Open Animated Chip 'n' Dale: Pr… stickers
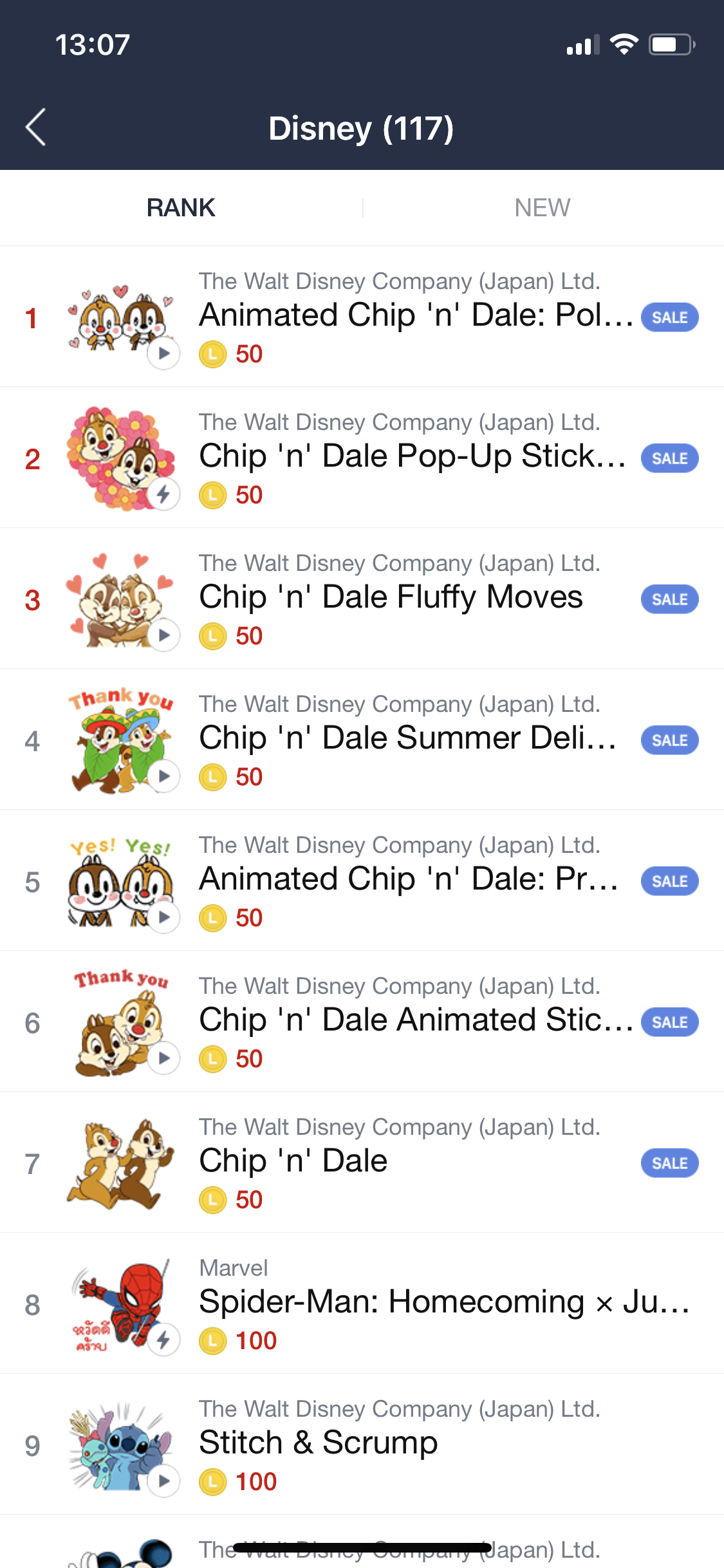Viewport: 724px width, 1568px height. pyautogui.click(x=408, y=879)
